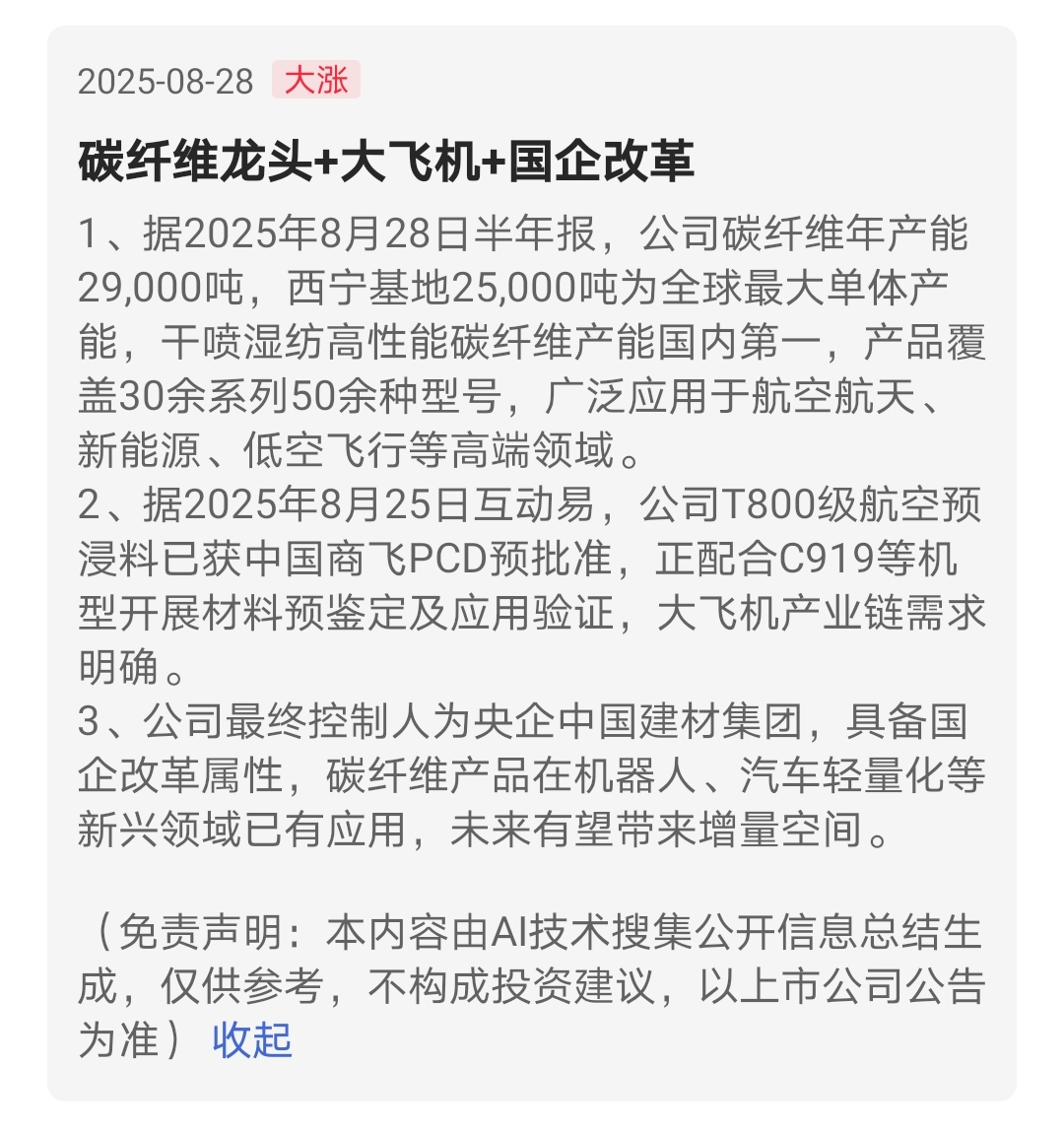The image size is (1064, 1132).
Task: Collapse the text via the 收起 link
Action: (x=252, y=1040)
